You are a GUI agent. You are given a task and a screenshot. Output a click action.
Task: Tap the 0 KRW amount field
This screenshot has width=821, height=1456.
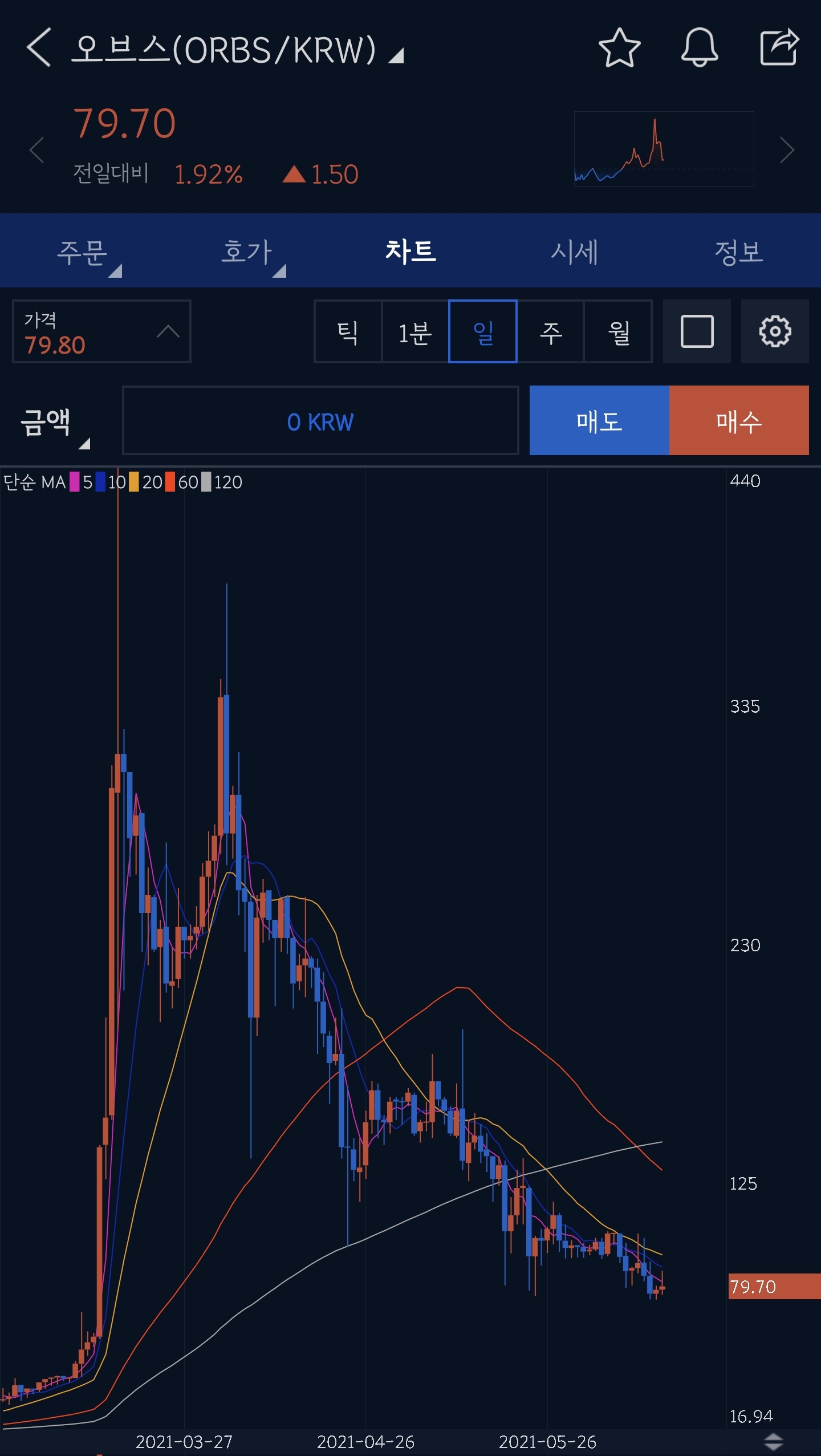click(320, 421)
